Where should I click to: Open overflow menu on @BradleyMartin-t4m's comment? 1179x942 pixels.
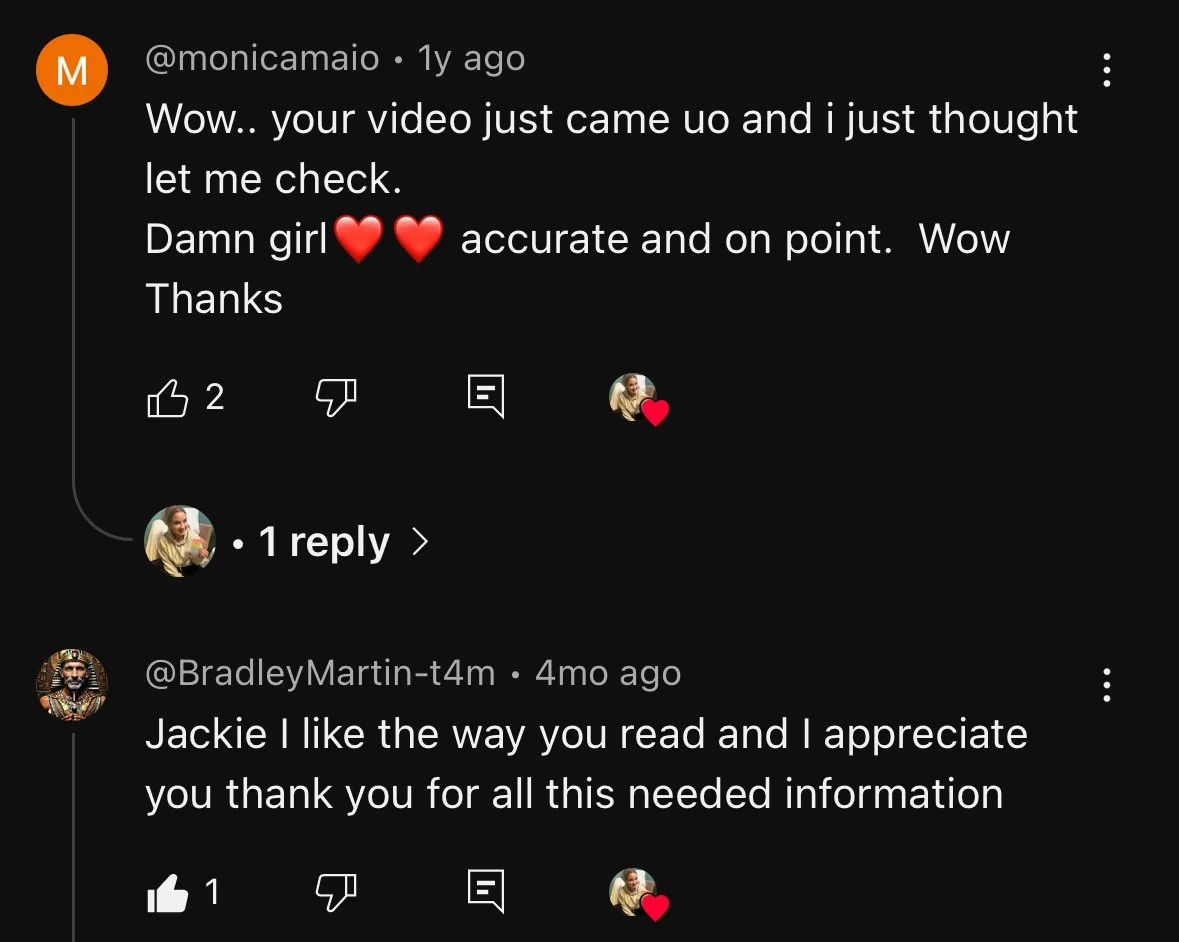click(1106, 685)
